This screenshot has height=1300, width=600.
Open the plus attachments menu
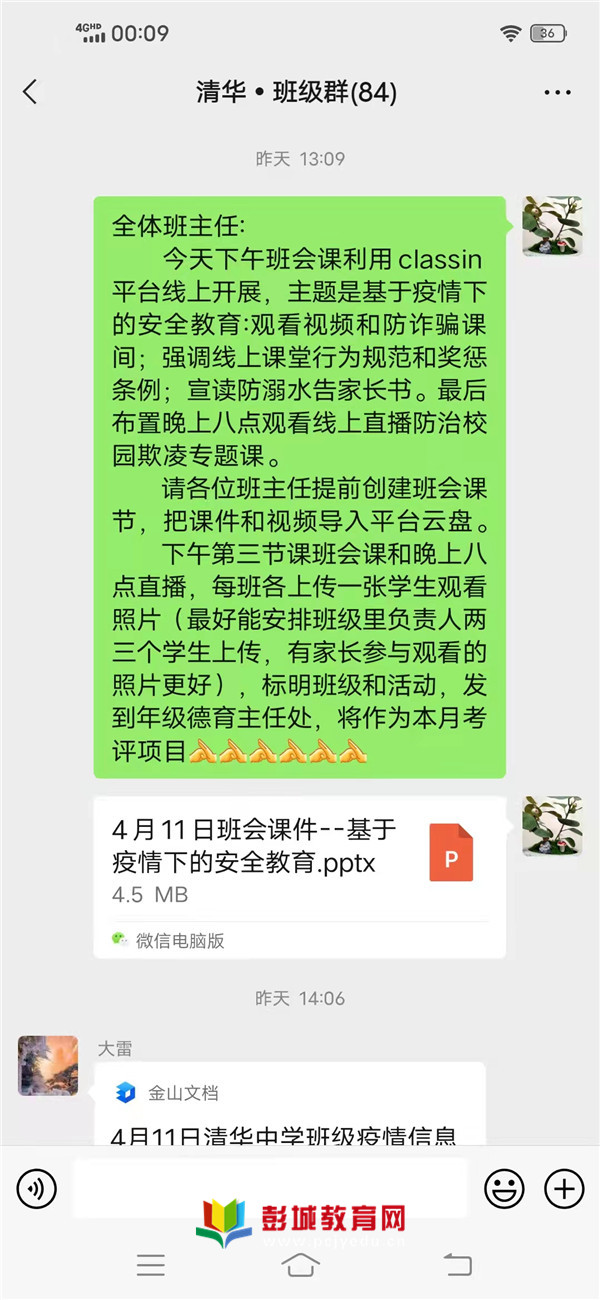[x=564, y=1189]
